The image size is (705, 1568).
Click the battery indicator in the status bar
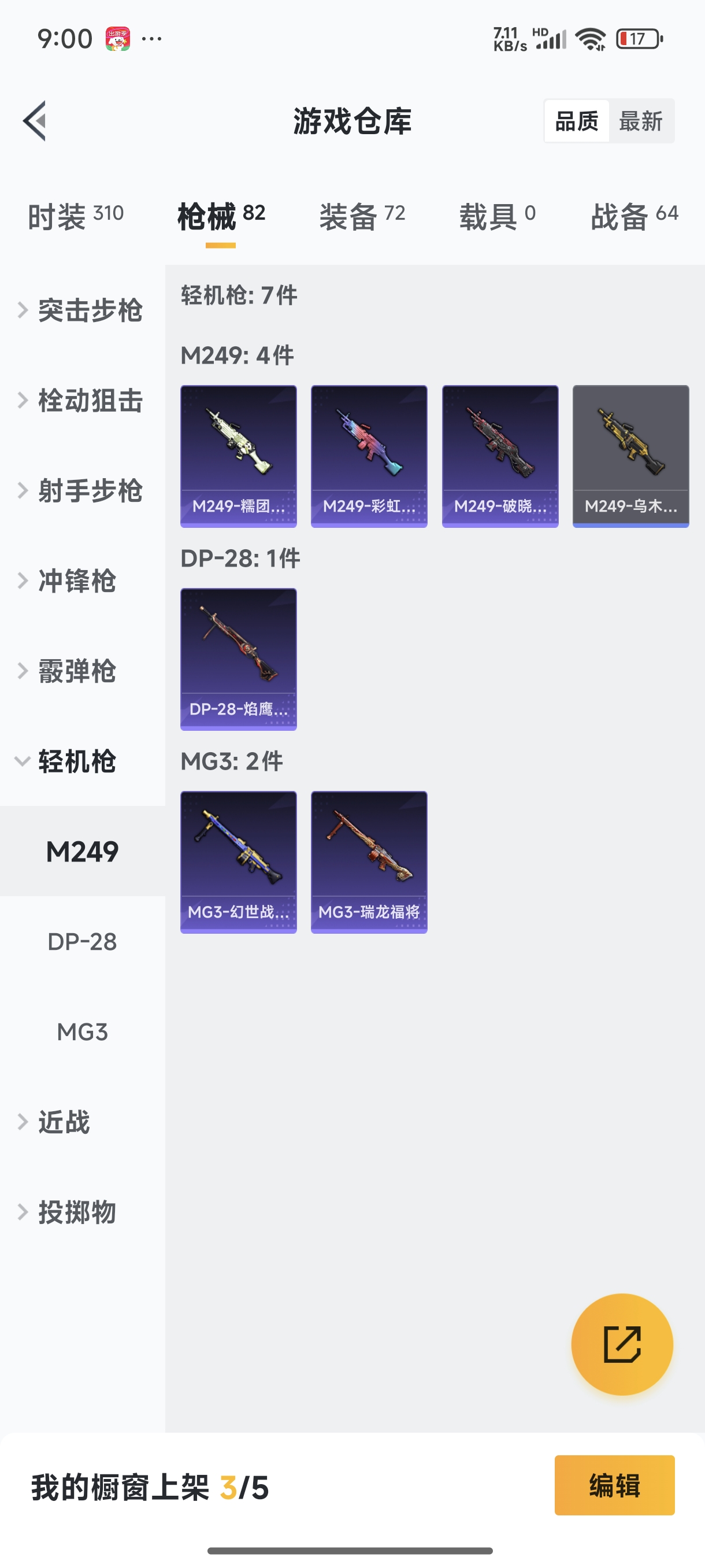click(637, 39)
